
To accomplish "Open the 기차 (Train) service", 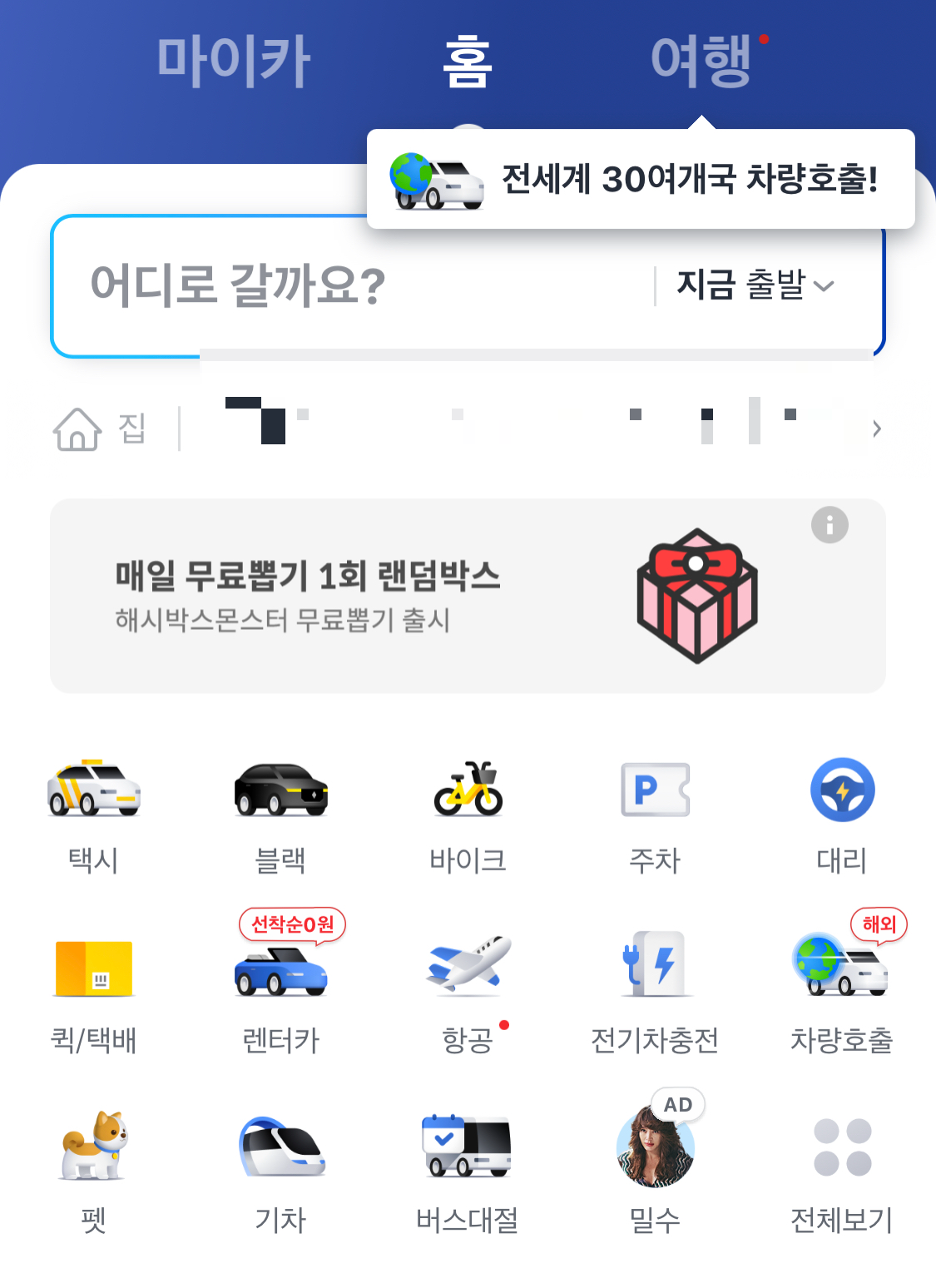I will coord(280,1173).
